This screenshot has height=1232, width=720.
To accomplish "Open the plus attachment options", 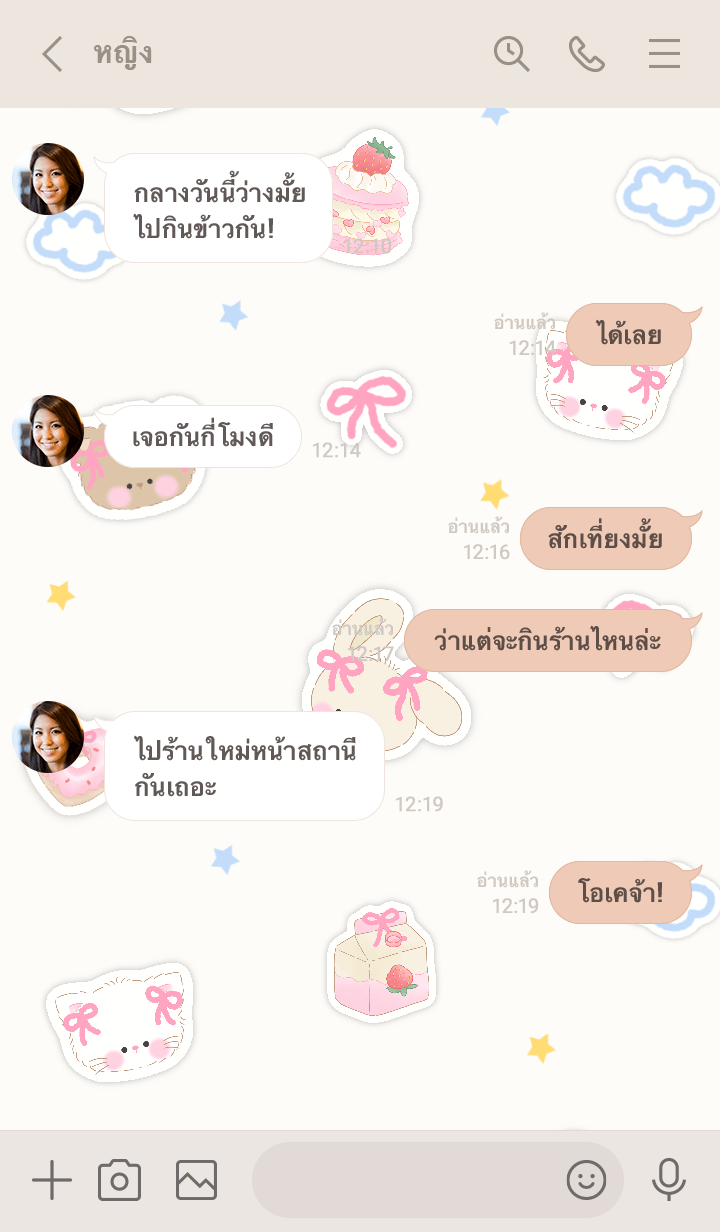I will (x=52, y=1181).
